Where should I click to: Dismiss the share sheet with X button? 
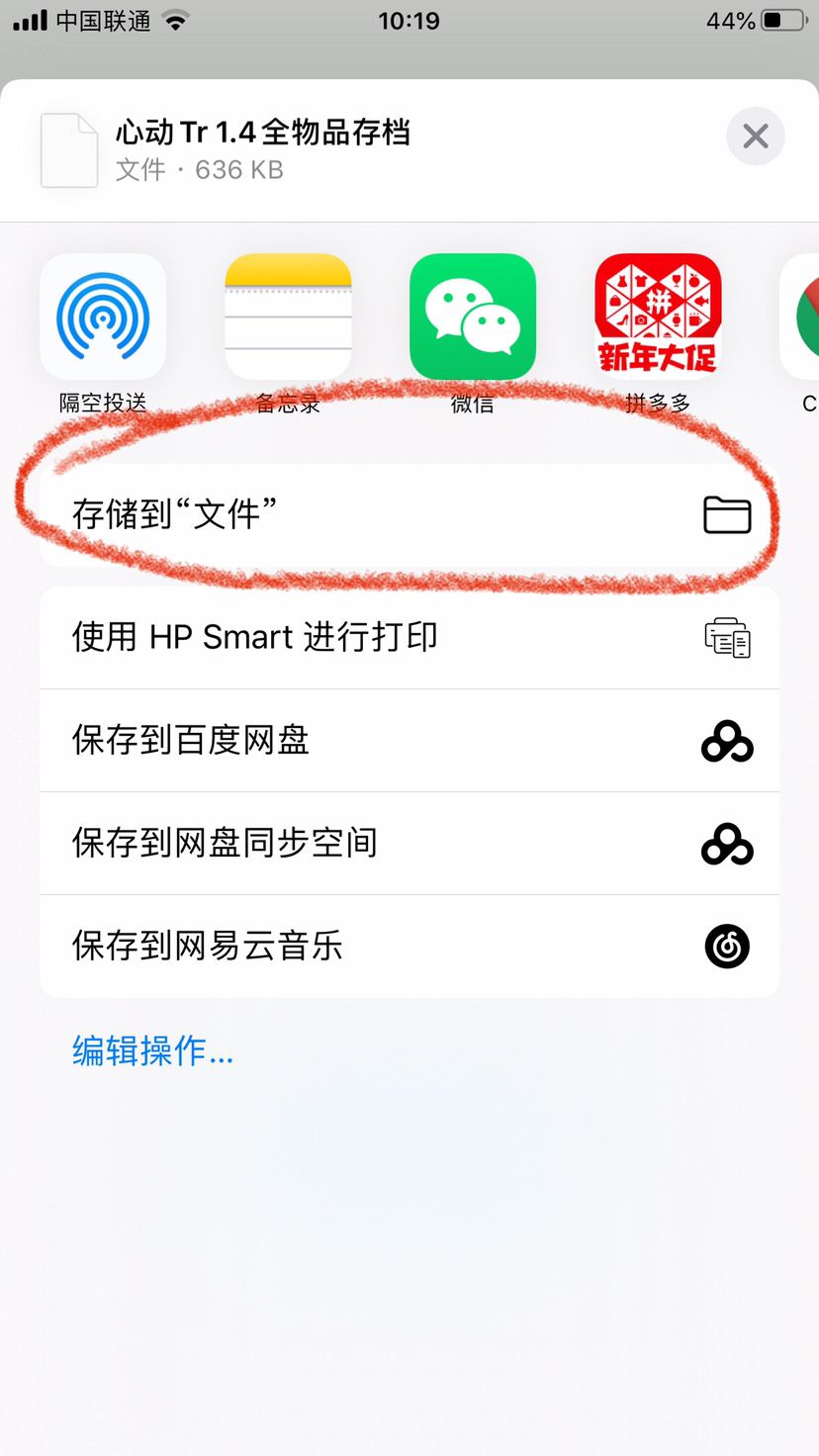756,136
